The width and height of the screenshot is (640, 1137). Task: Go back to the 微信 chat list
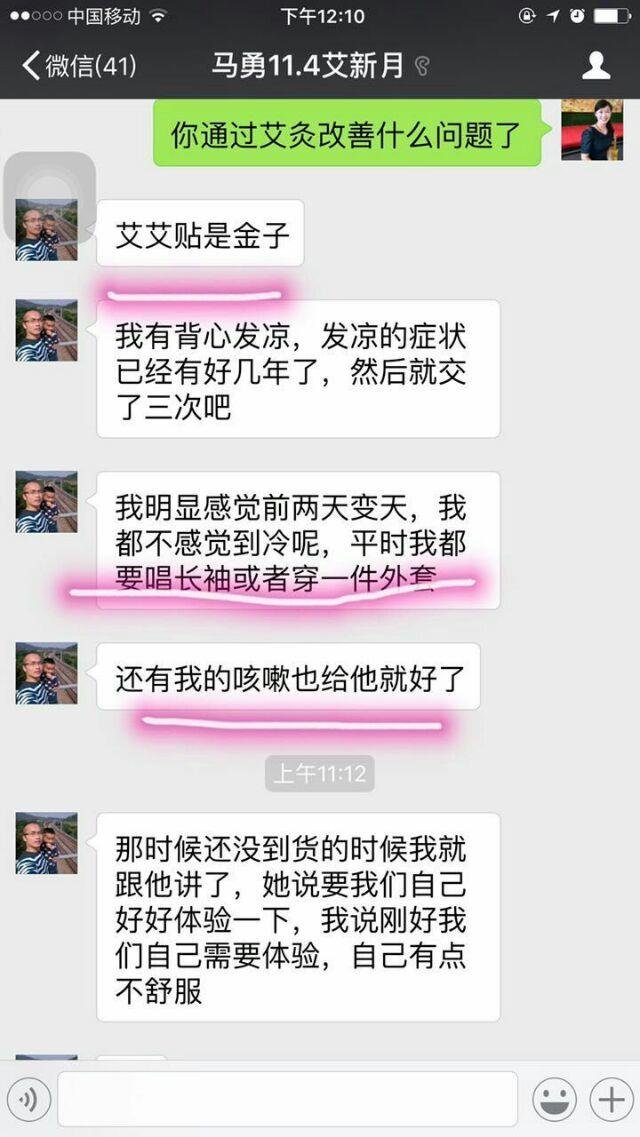[78, 66]
